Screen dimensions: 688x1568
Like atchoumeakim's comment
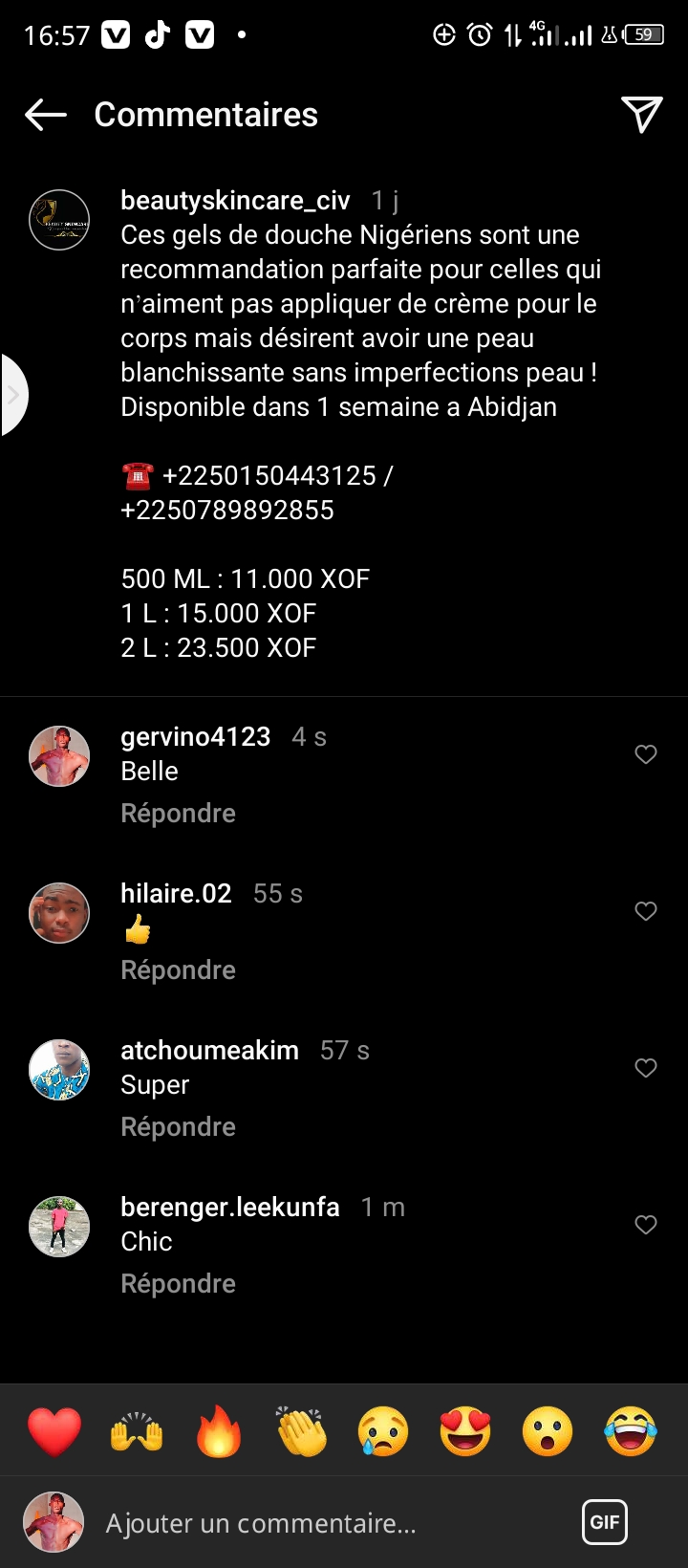(x=646, y=1068)
